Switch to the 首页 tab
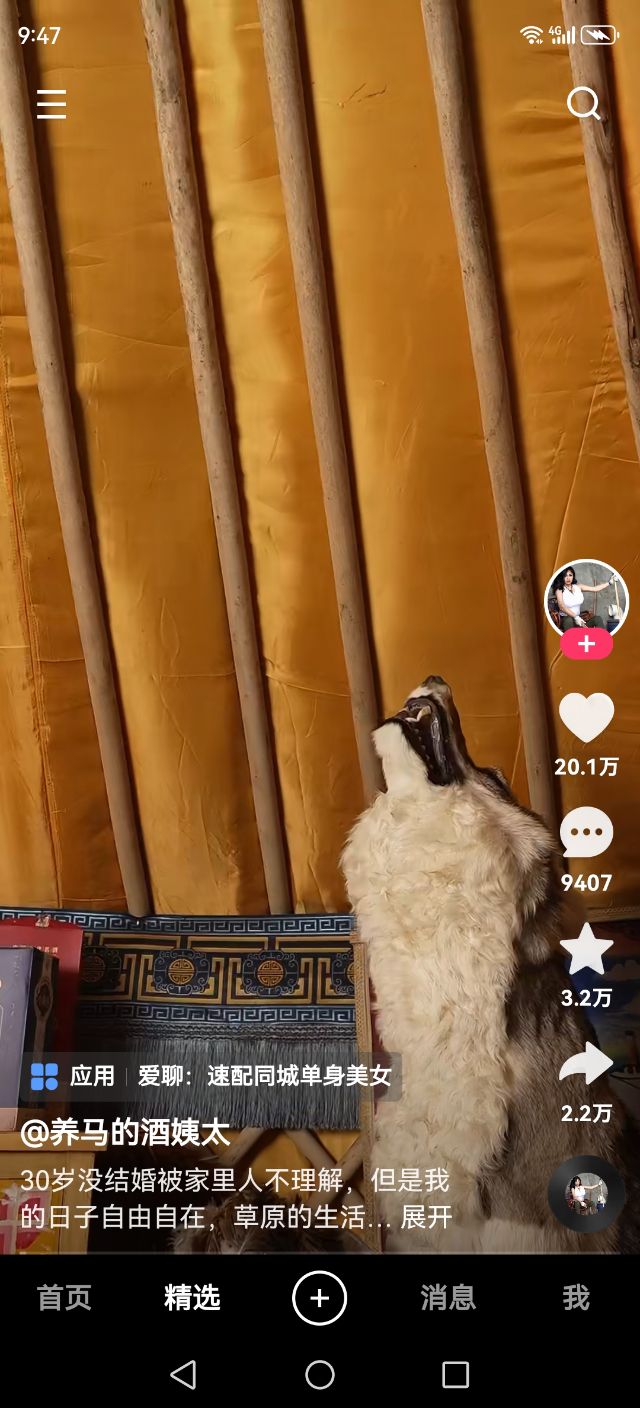This screenshot has height=1408, width=640. tap(64, 1298)
